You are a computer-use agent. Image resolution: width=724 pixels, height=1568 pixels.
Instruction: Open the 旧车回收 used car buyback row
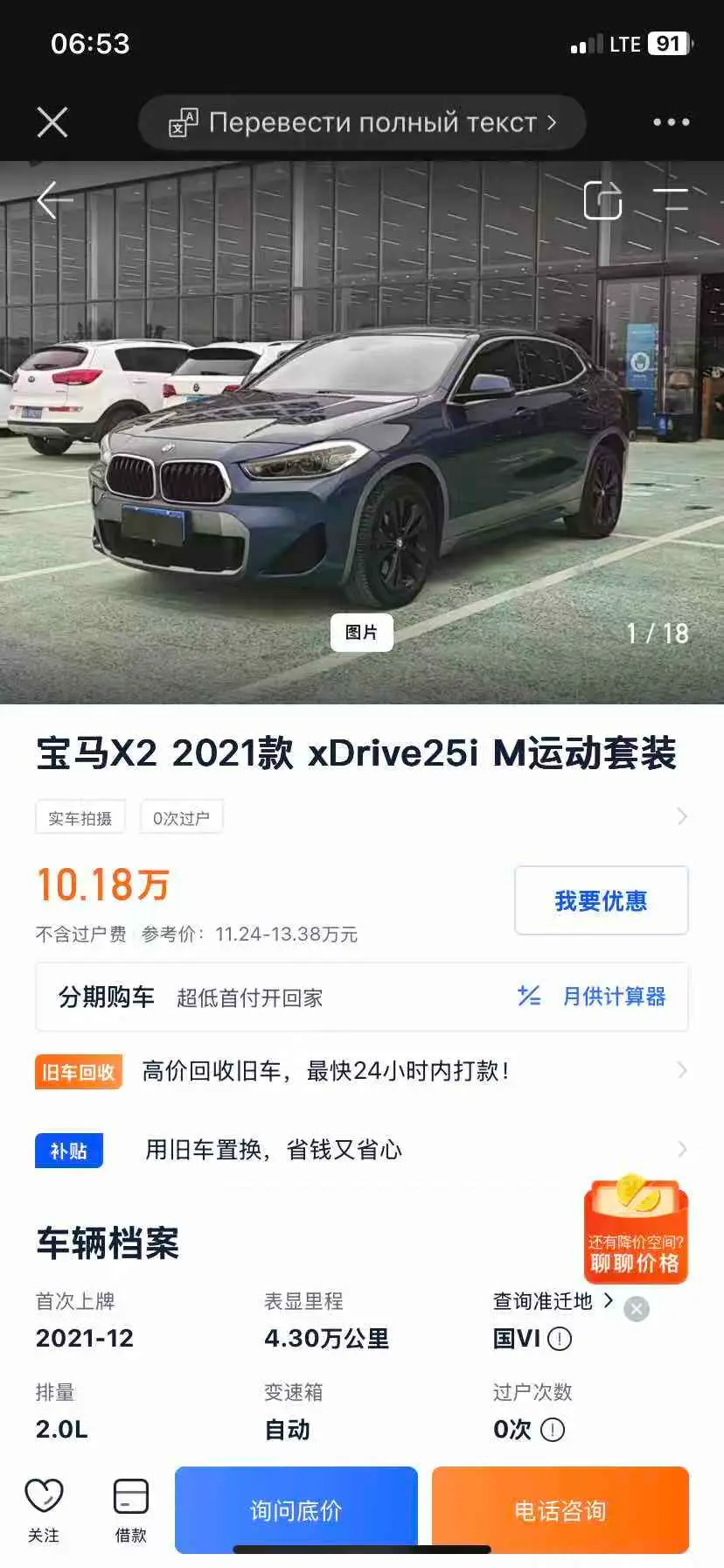coord(362,1071)
